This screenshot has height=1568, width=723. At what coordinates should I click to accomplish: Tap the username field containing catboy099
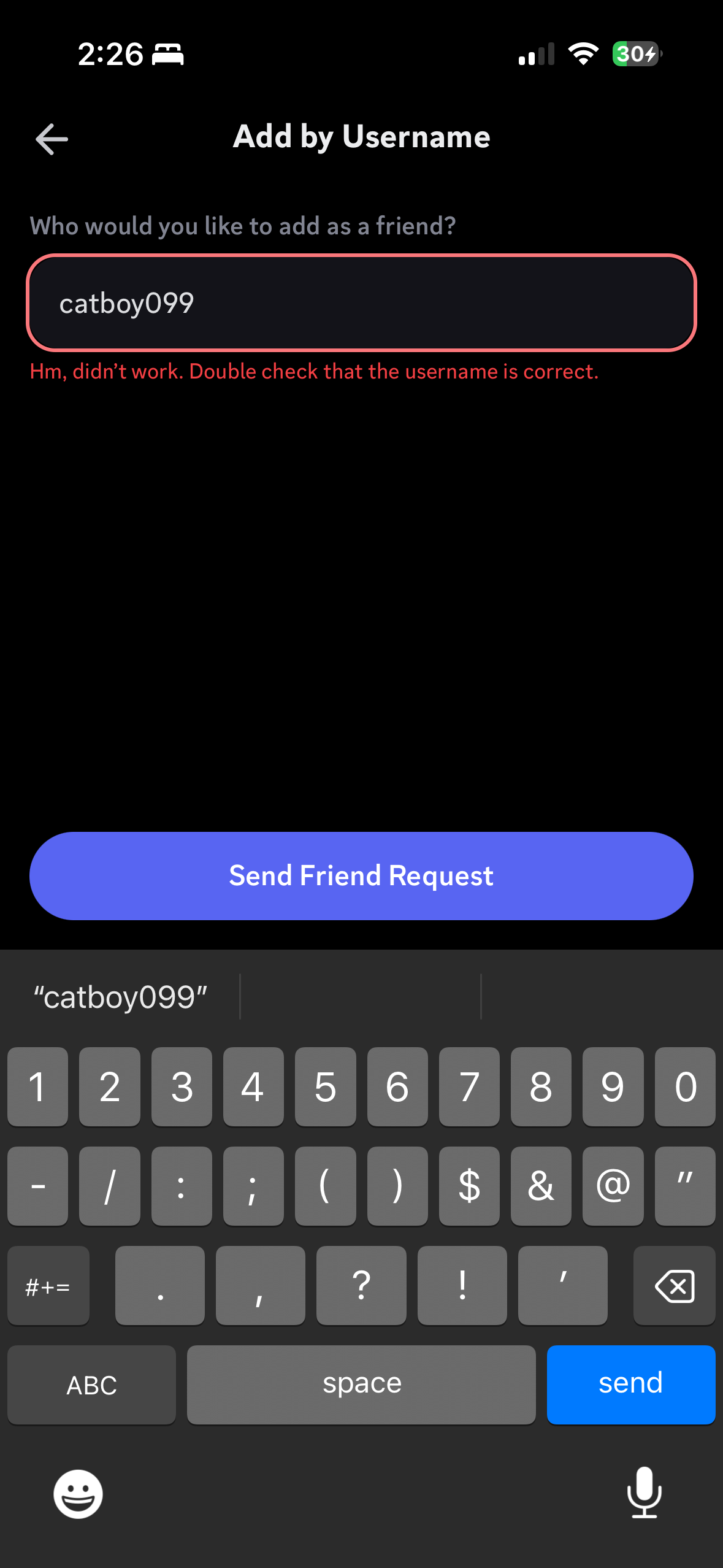361,302
